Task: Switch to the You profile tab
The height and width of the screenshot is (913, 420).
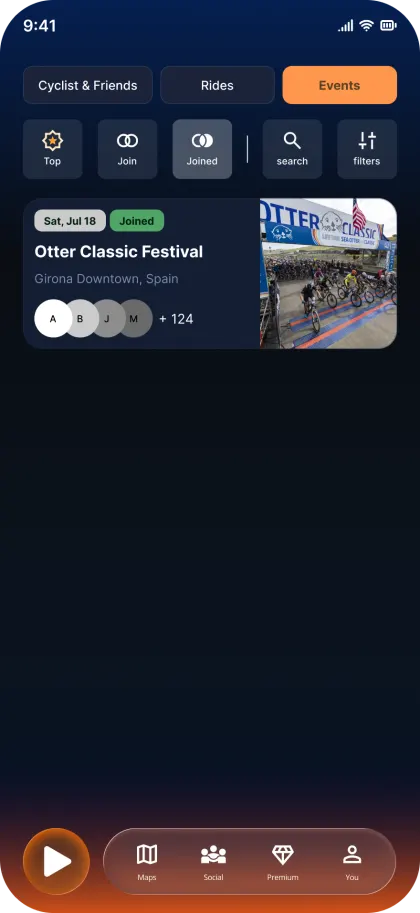Action: pos(352,862)
